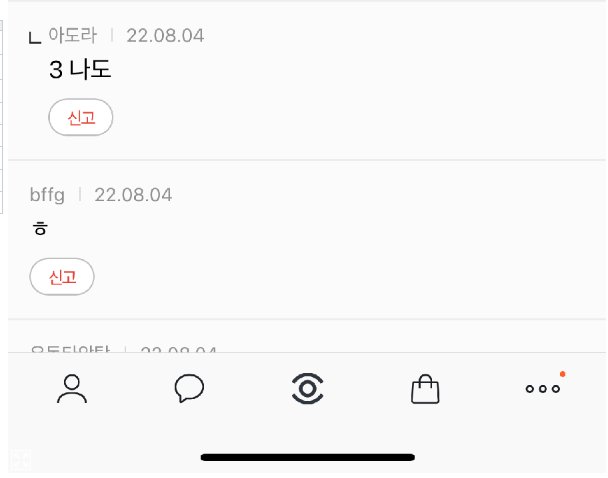
Task: Open the center eye tab
Action: pyautogui.click(x=307, y=388)
